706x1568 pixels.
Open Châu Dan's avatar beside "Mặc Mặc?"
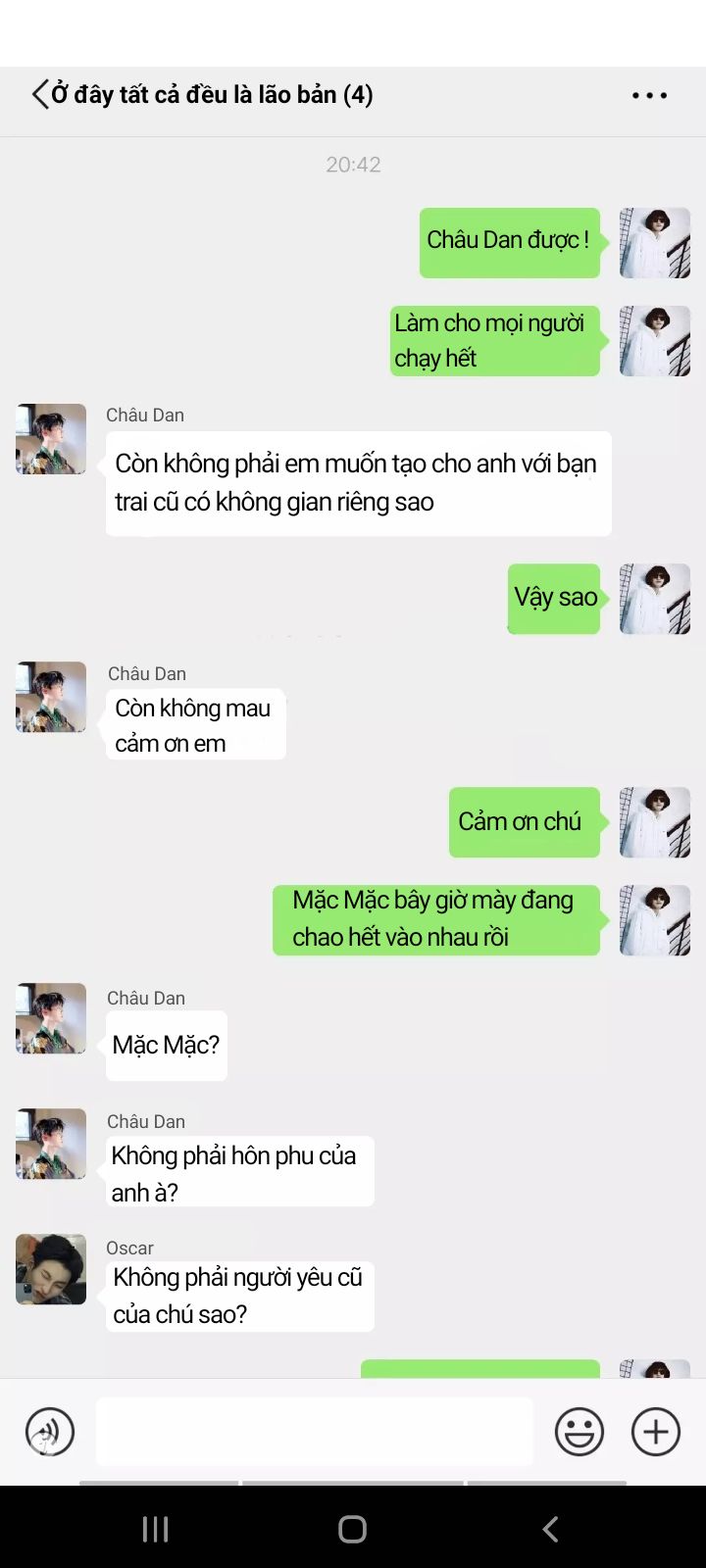point(51,1018)
